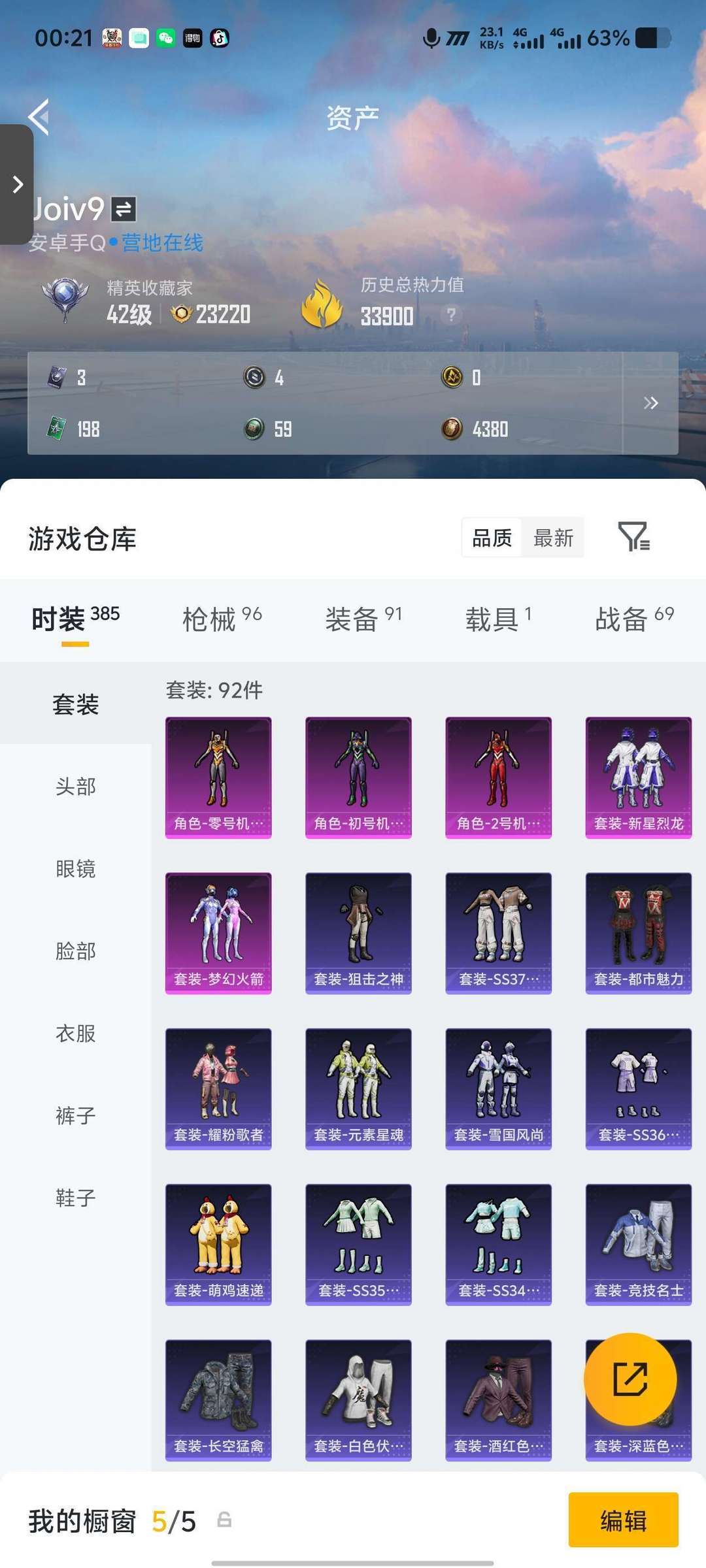
Task: Select the 头部 category
Action: tap(76, 786)
